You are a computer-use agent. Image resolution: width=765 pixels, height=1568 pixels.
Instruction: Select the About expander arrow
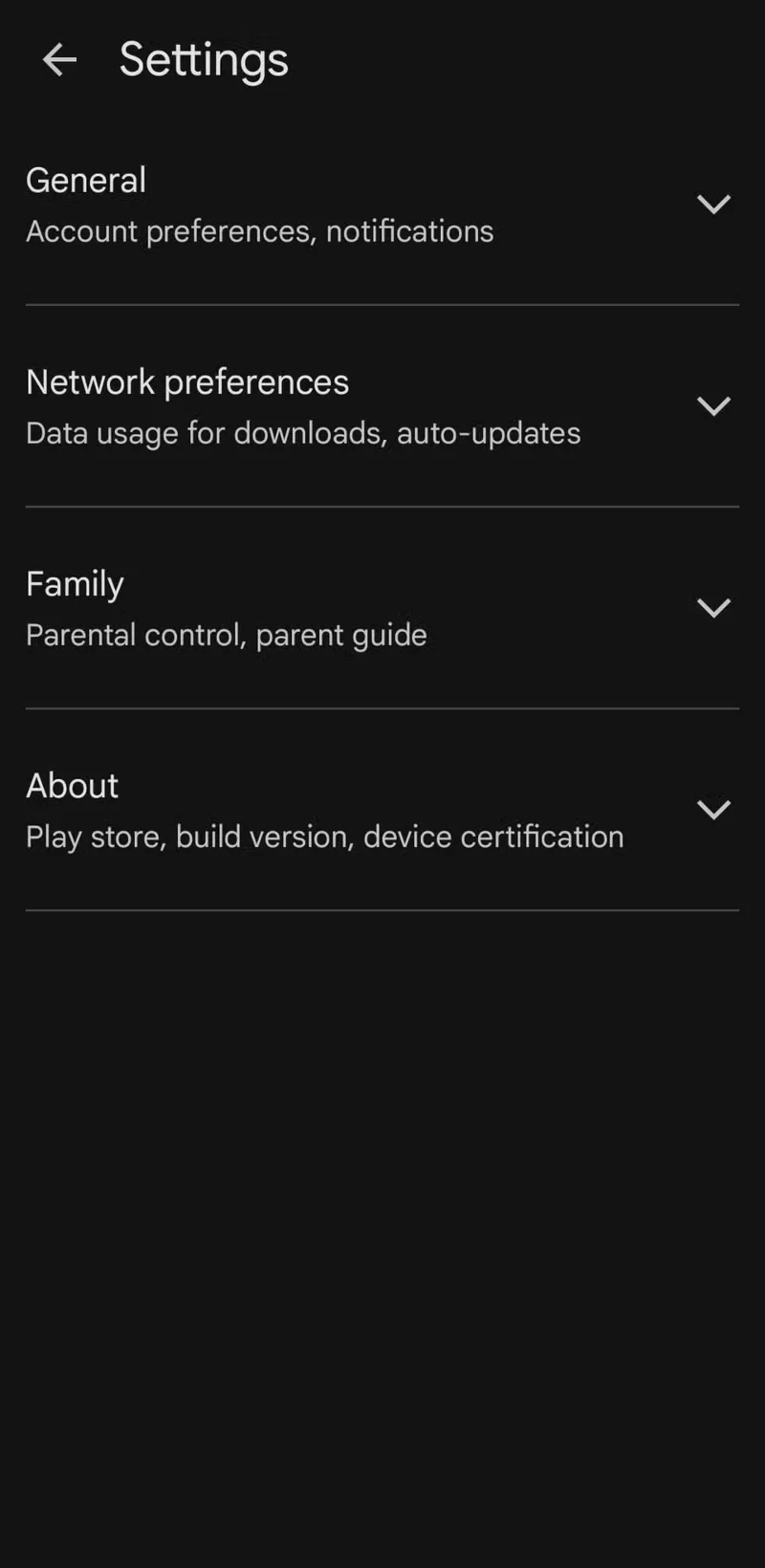point(715,810)
